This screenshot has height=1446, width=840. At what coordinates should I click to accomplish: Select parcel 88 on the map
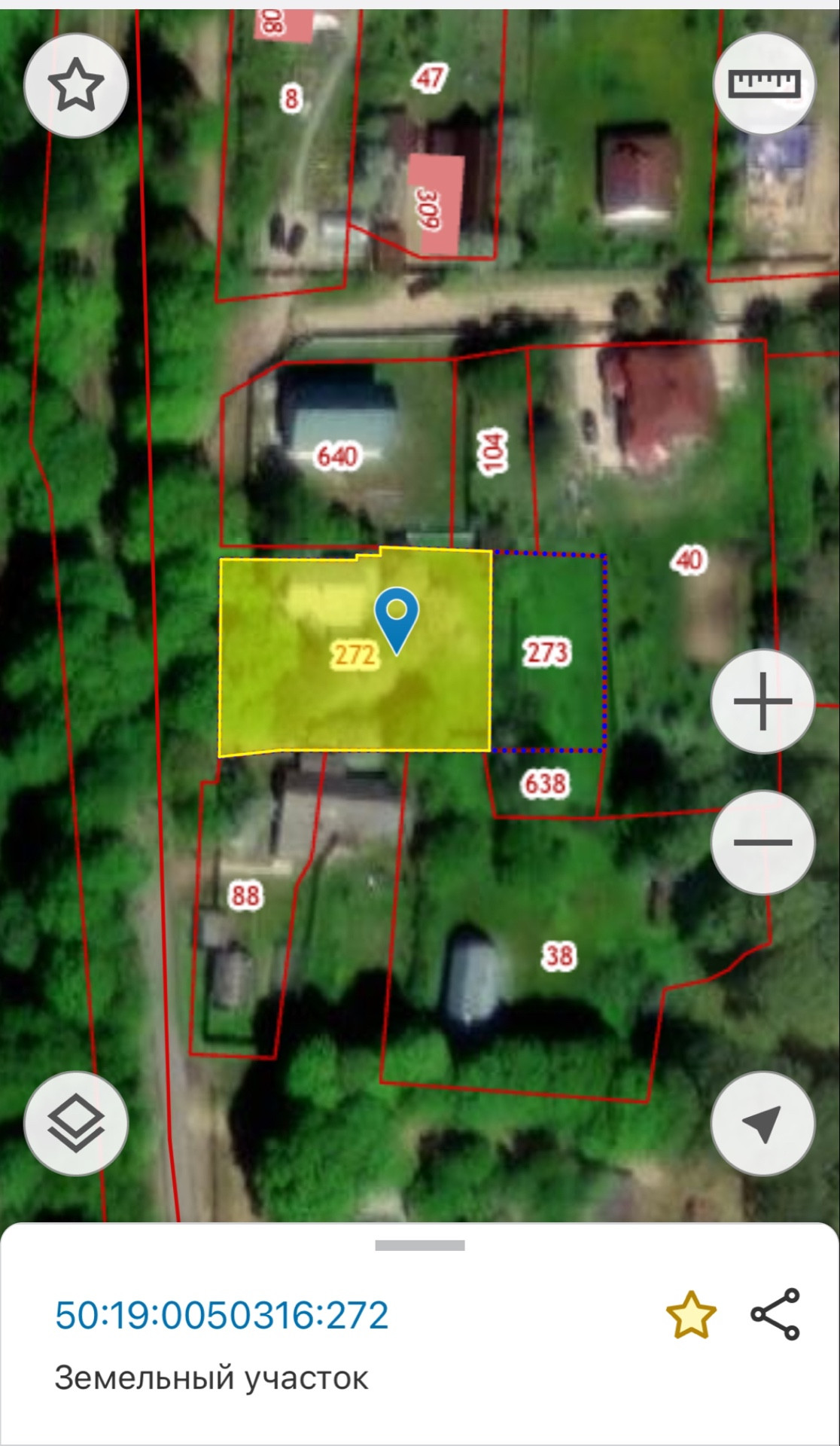245,896
